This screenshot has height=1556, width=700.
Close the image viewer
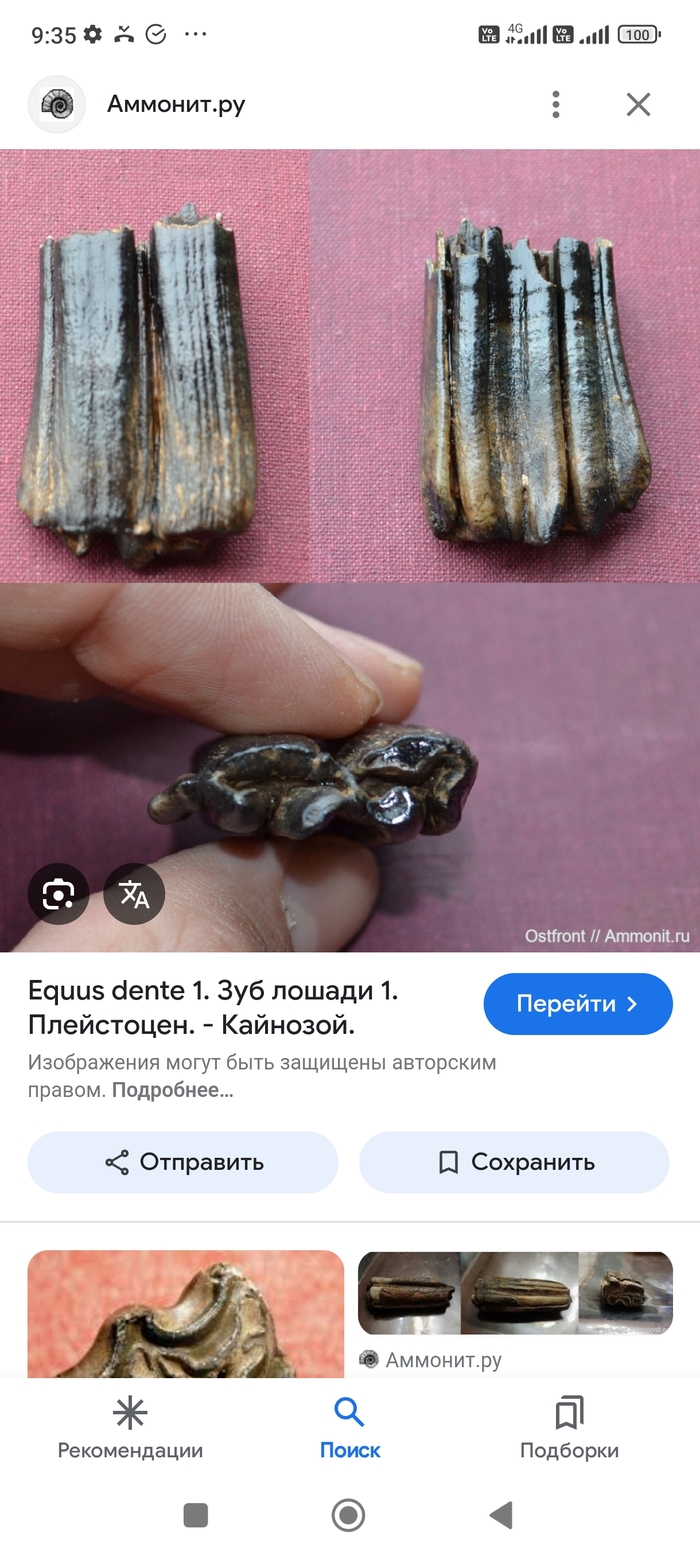638,104
